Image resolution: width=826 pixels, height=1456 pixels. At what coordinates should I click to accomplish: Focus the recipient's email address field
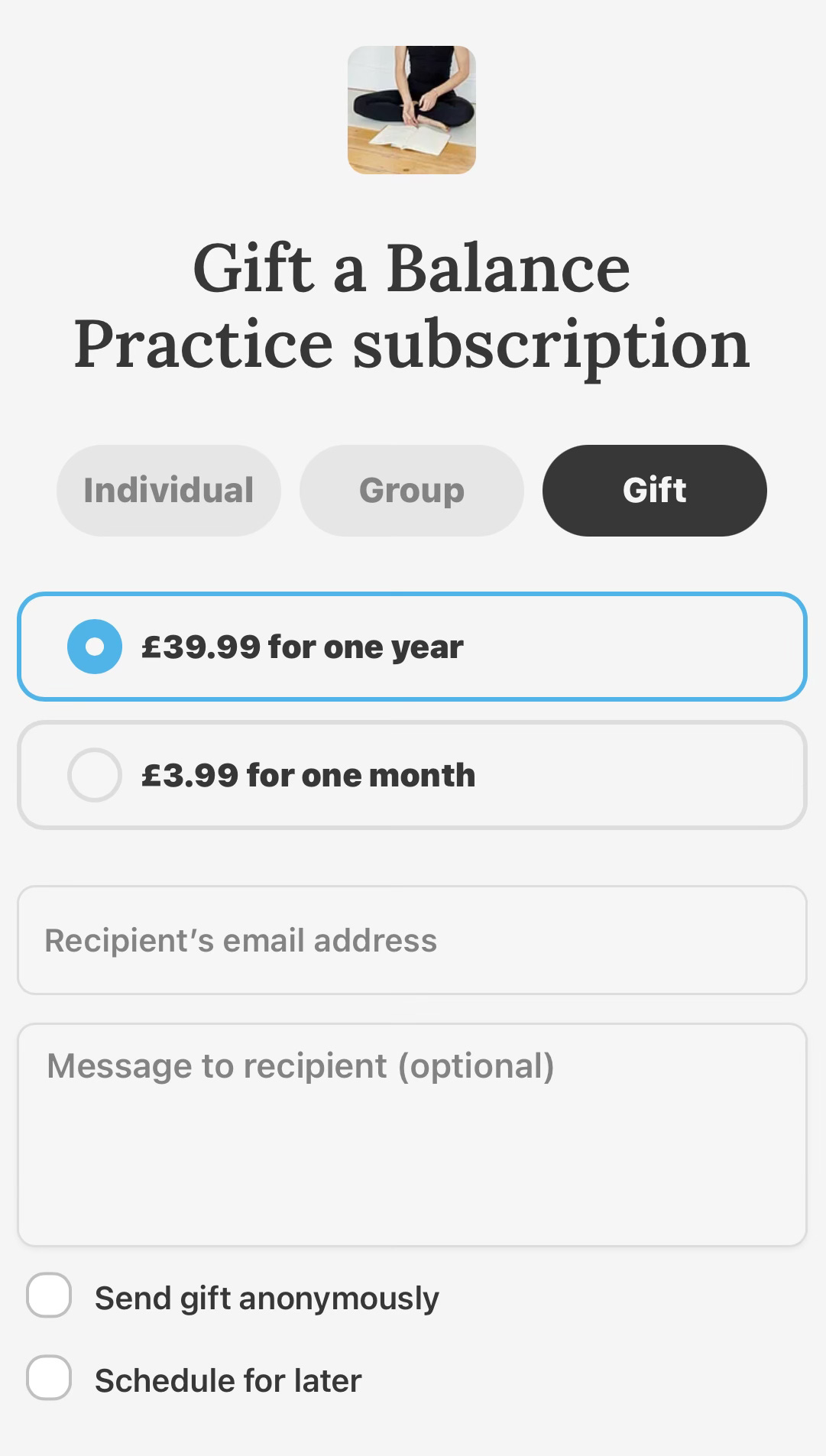(x=411, y=940)
